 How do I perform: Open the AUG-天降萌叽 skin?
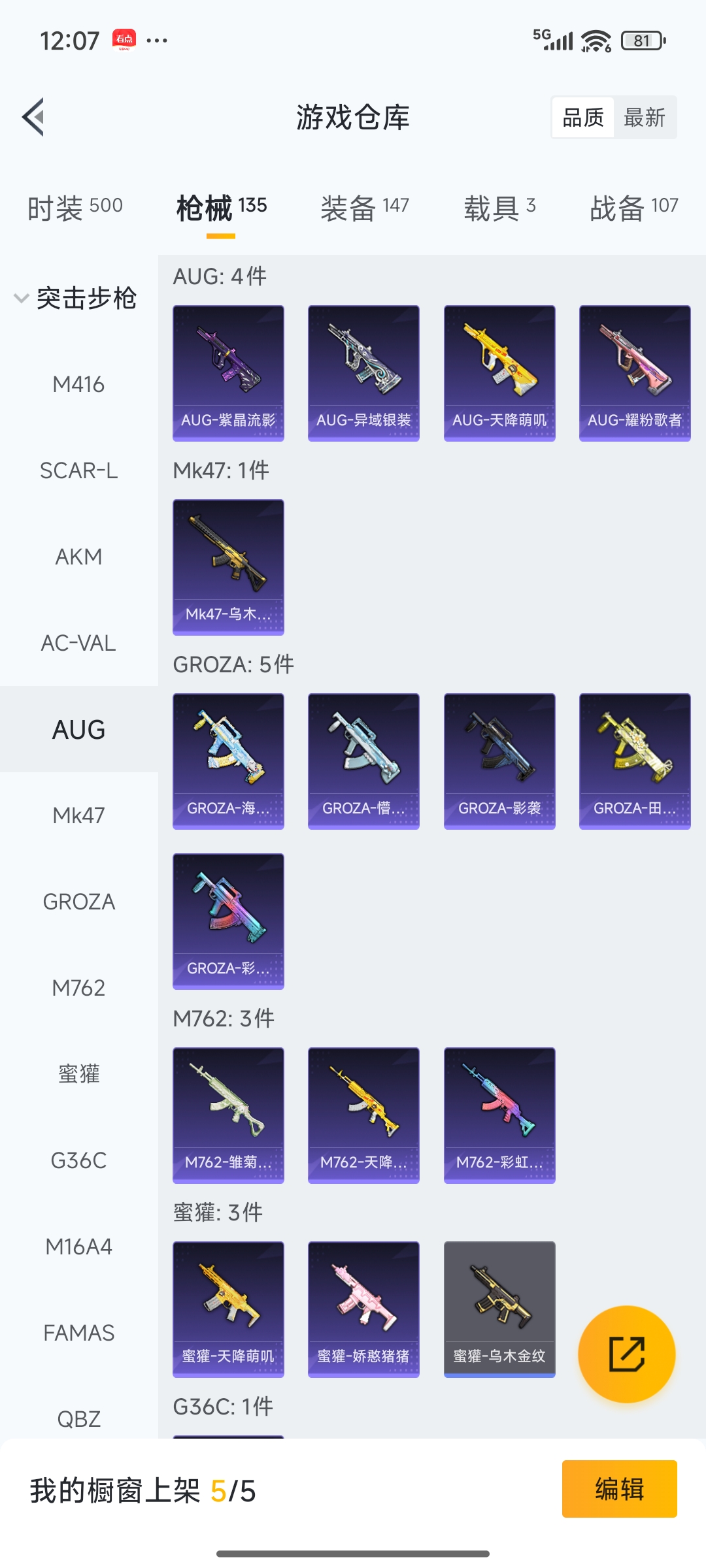[x=499, y=373]
